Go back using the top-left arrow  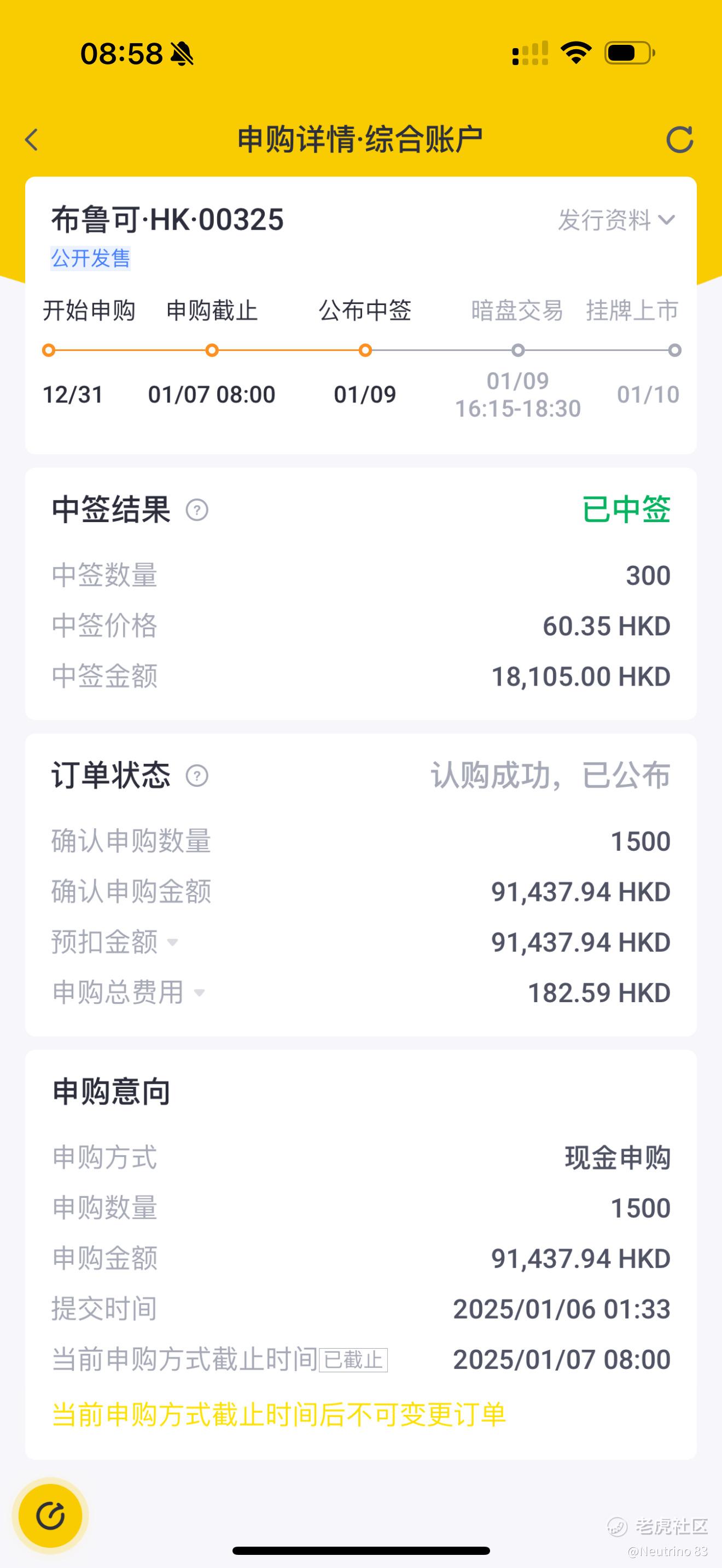32,139
